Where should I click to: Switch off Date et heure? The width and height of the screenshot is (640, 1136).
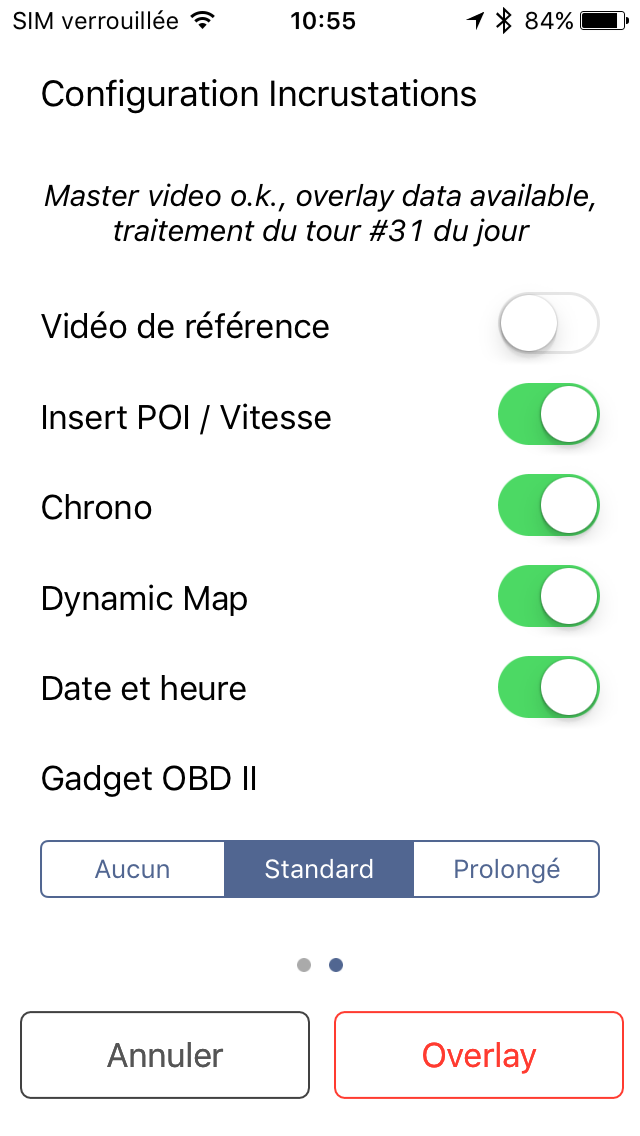point(548,688)
